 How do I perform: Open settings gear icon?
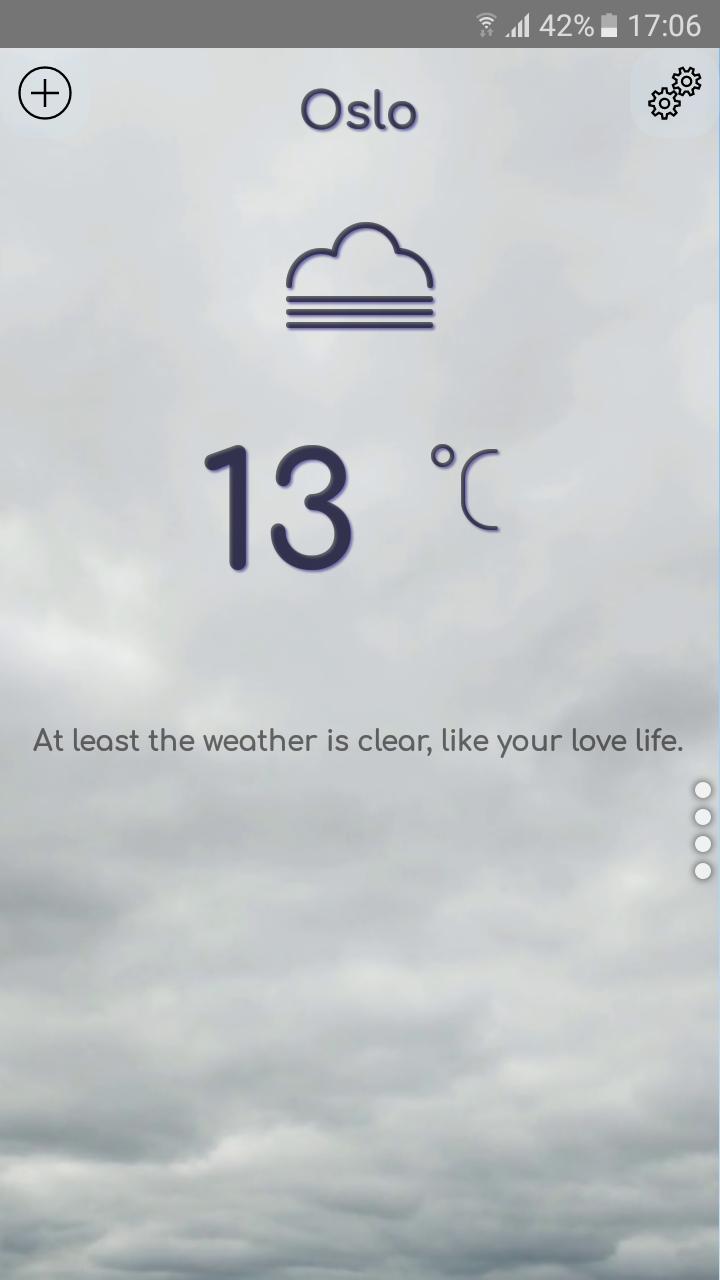(x=674, y=94)
